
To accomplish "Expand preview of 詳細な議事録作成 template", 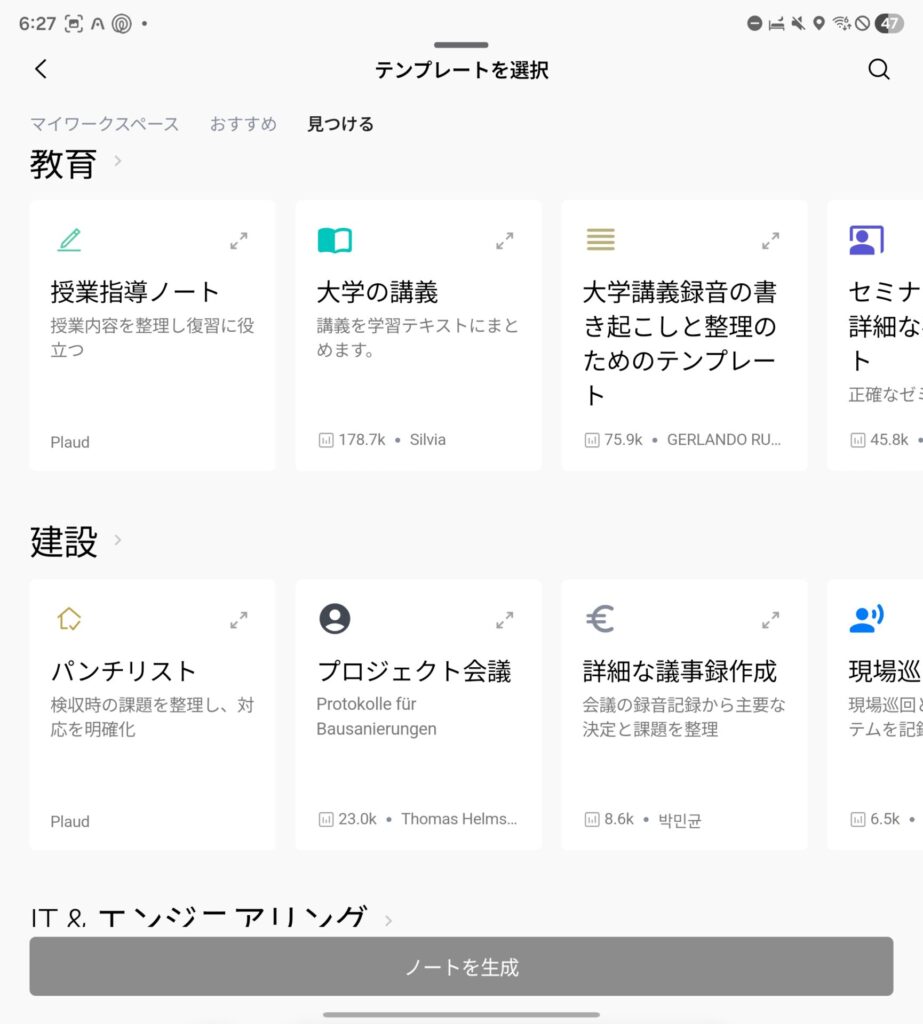I will coord(770,620).
